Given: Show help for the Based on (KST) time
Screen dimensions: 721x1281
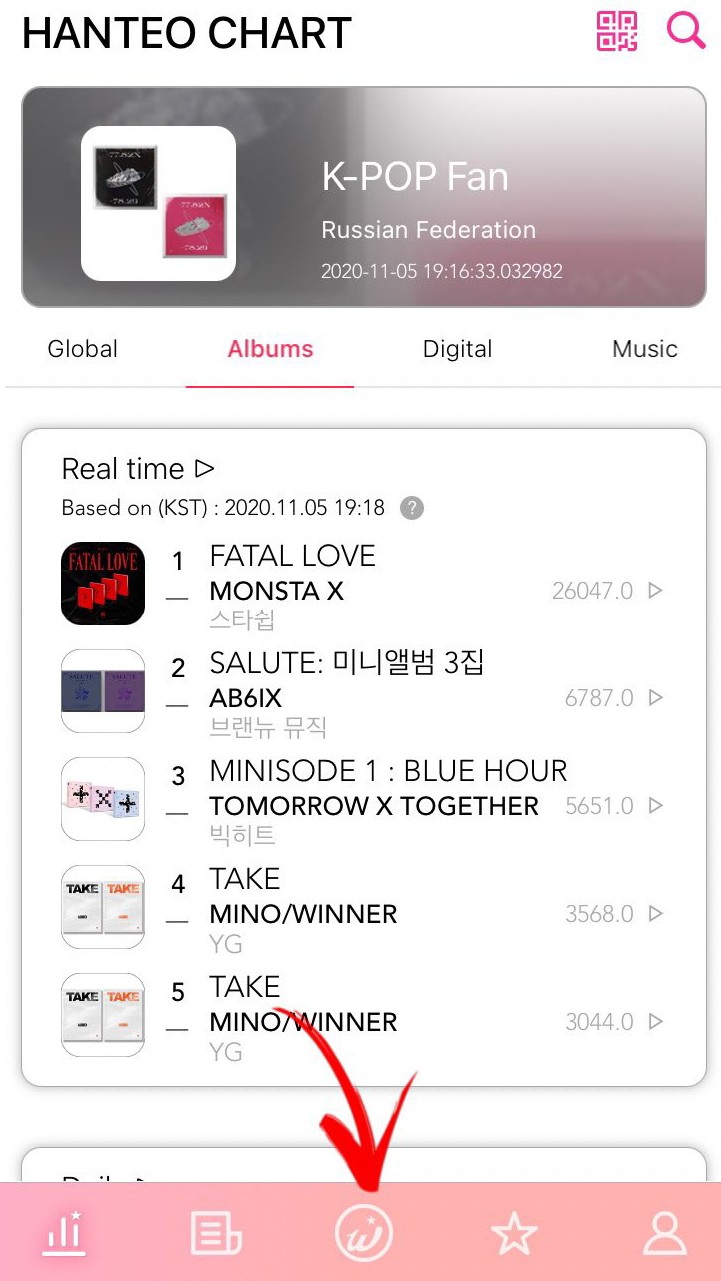Looking at the screenshot, I should point(411,508).
